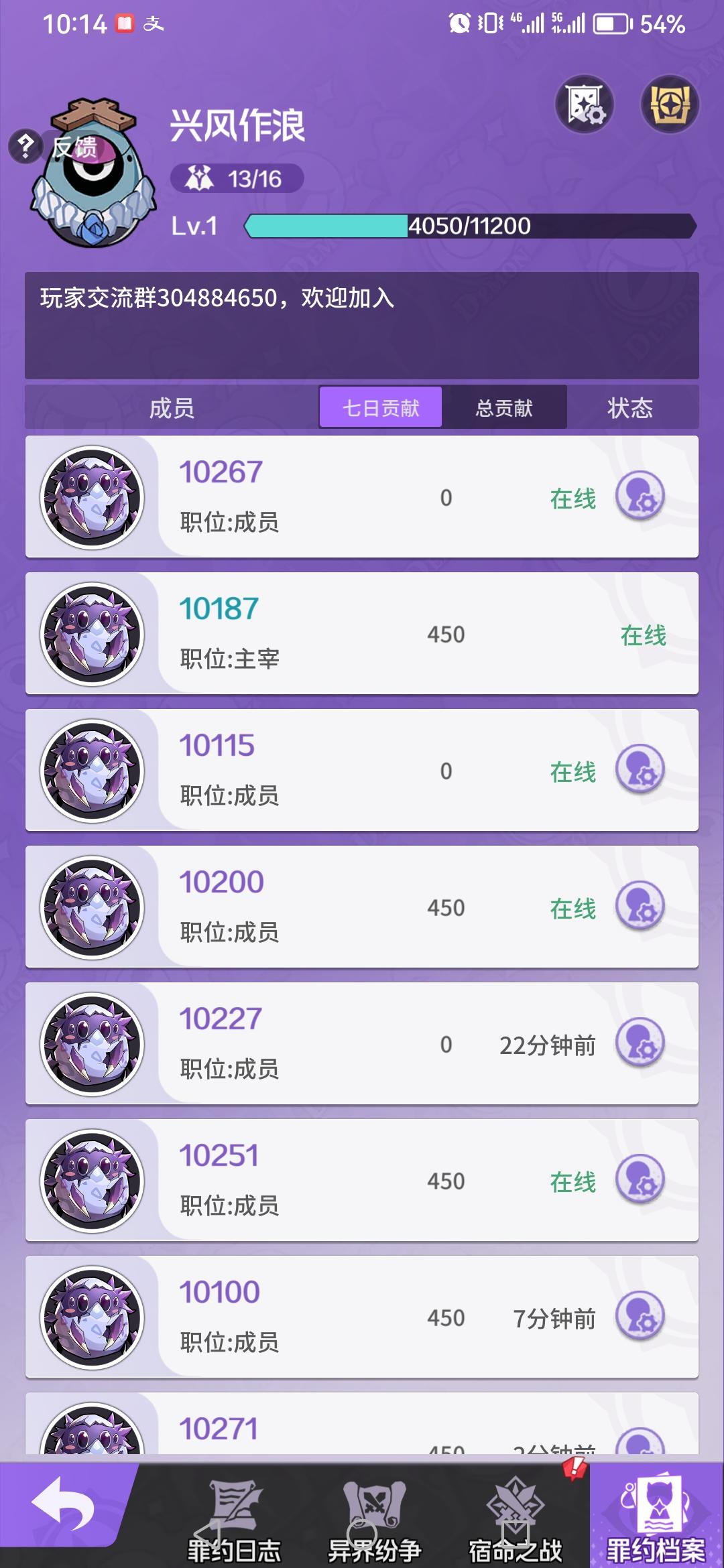Viewport: 724px width, 1568px height.
Task: Open the guild announcement text area
Action: click(x=362, y=325)
